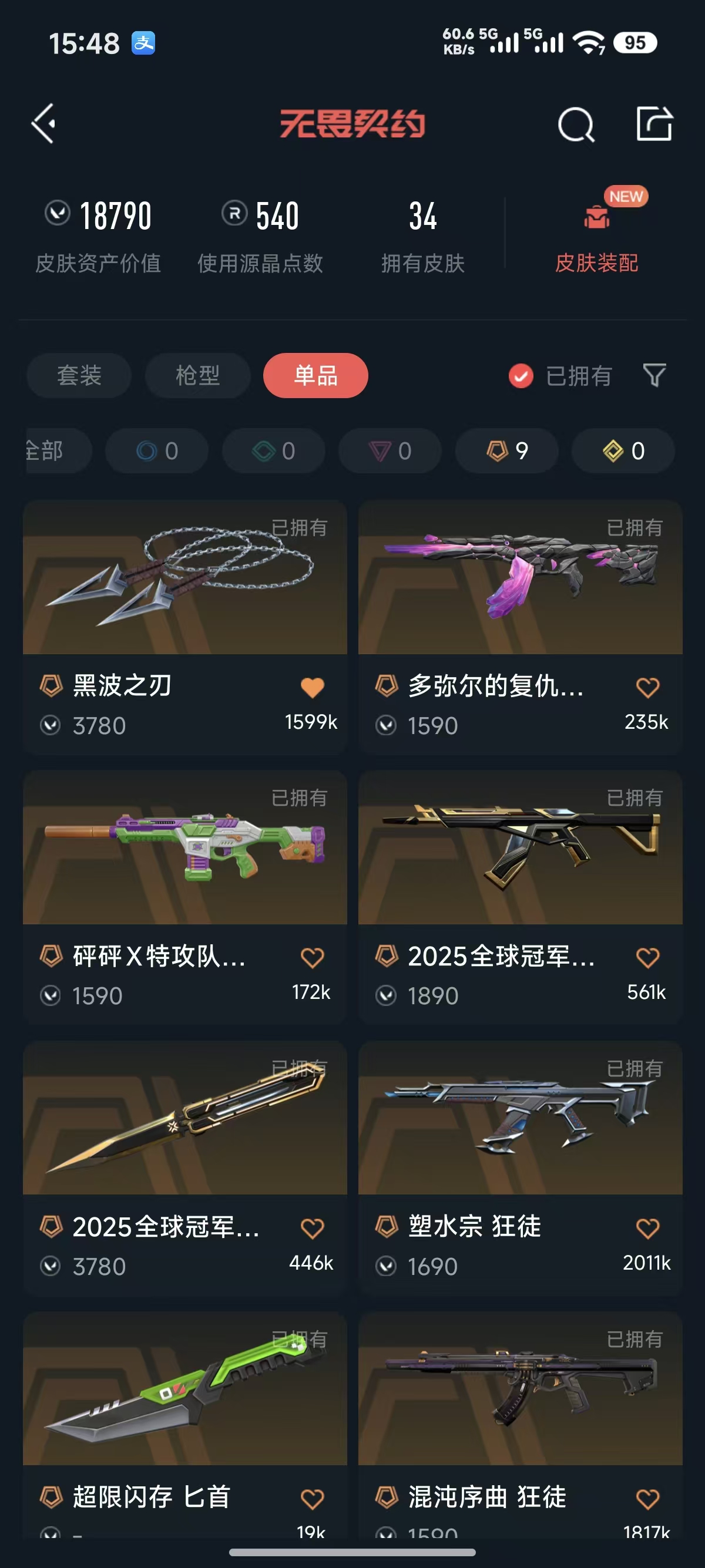Like the 多弥尔的复仇 skin

[x=647, y=688]
